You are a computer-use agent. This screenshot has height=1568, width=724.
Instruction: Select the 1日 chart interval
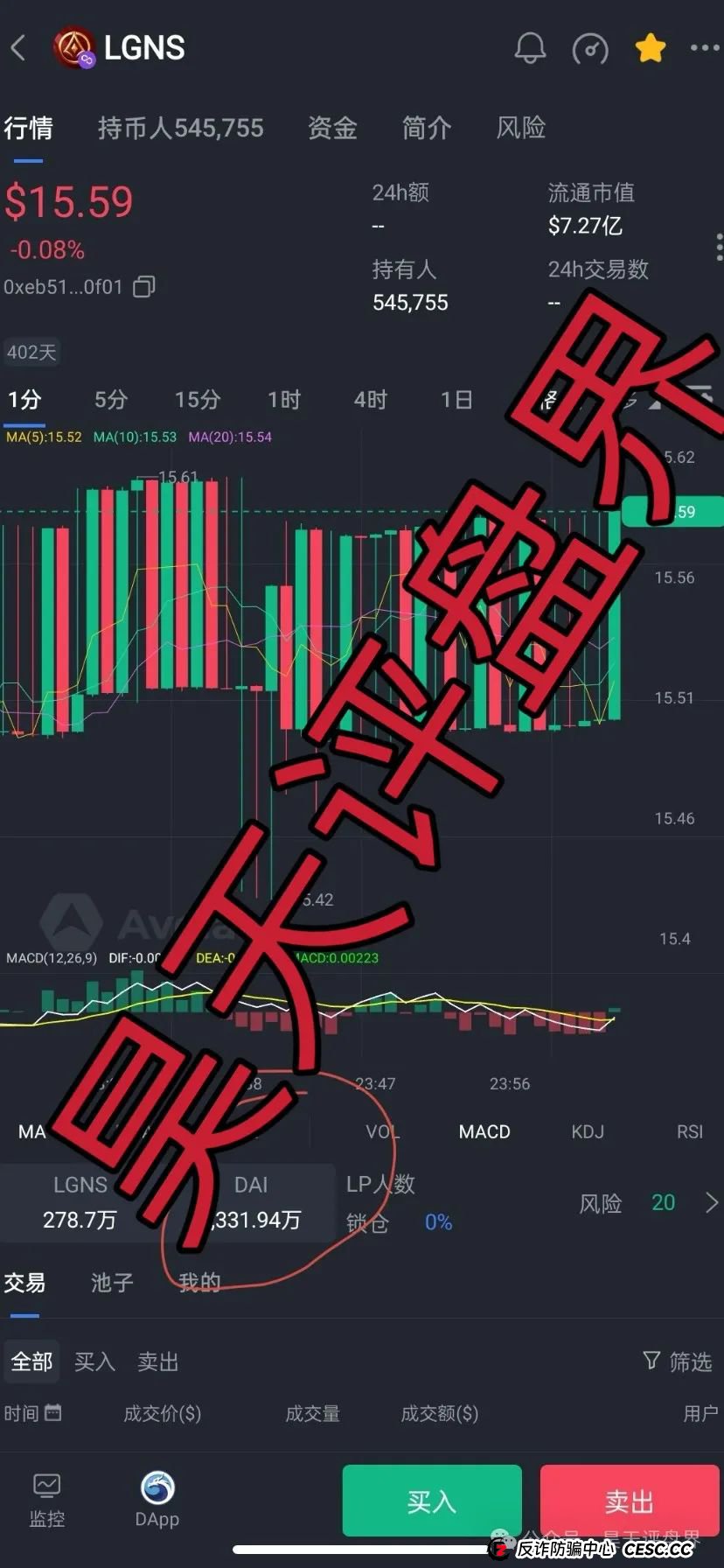[456, 400]
